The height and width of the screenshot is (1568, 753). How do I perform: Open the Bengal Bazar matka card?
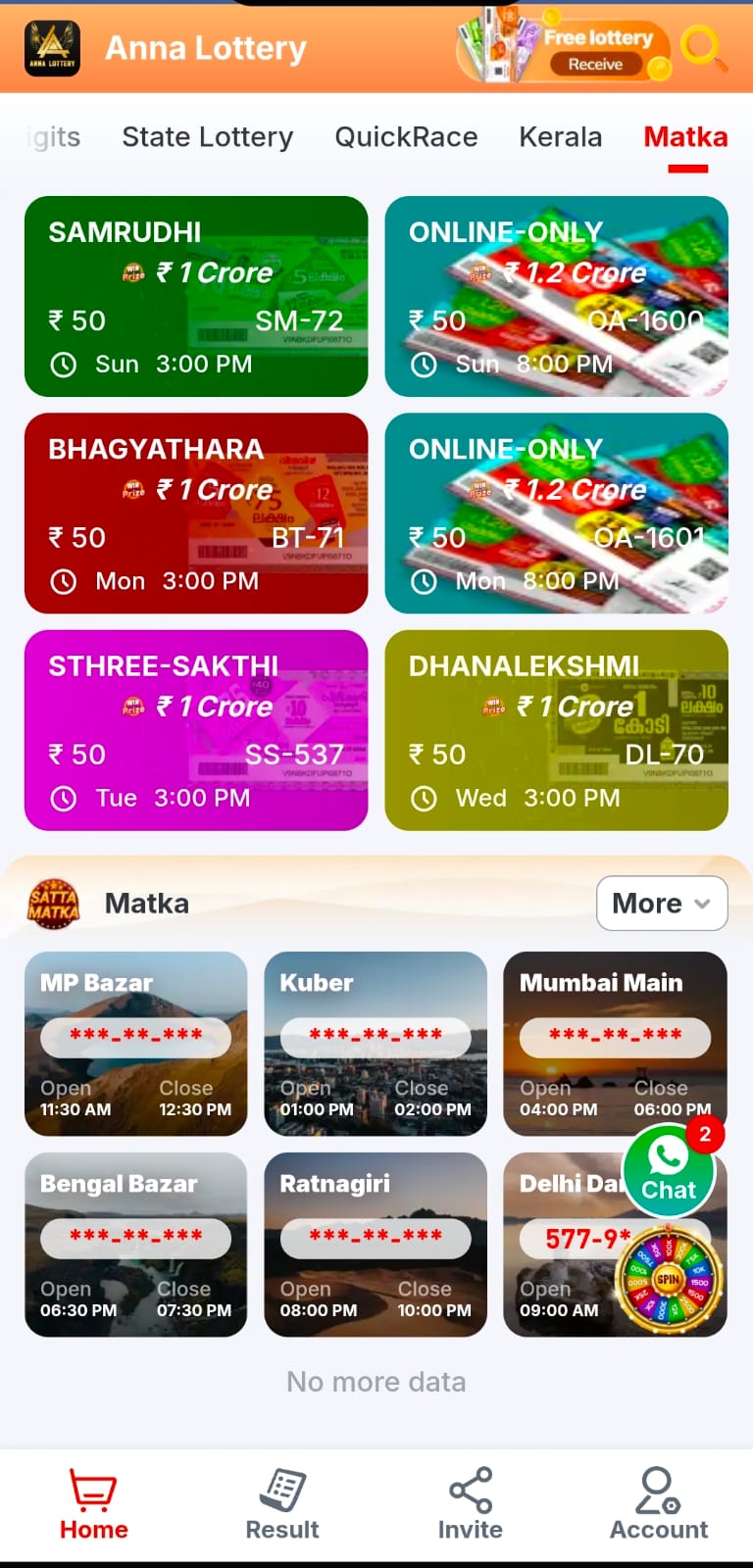pyautogui.click(x=136, y=1245)
